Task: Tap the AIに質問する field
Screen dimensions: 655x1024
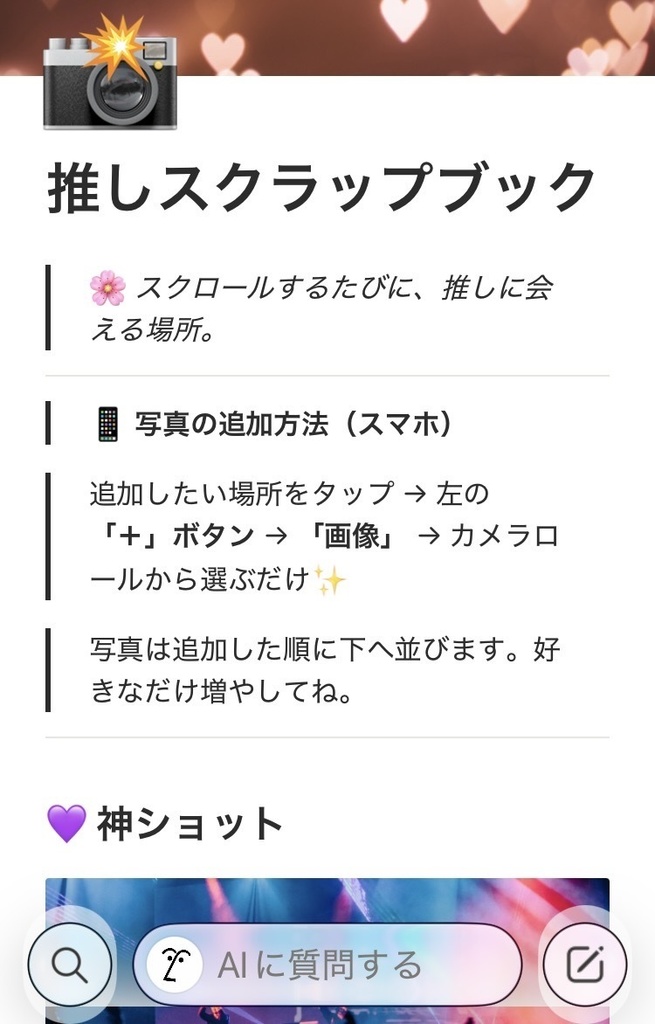Action: pos(328,965)
